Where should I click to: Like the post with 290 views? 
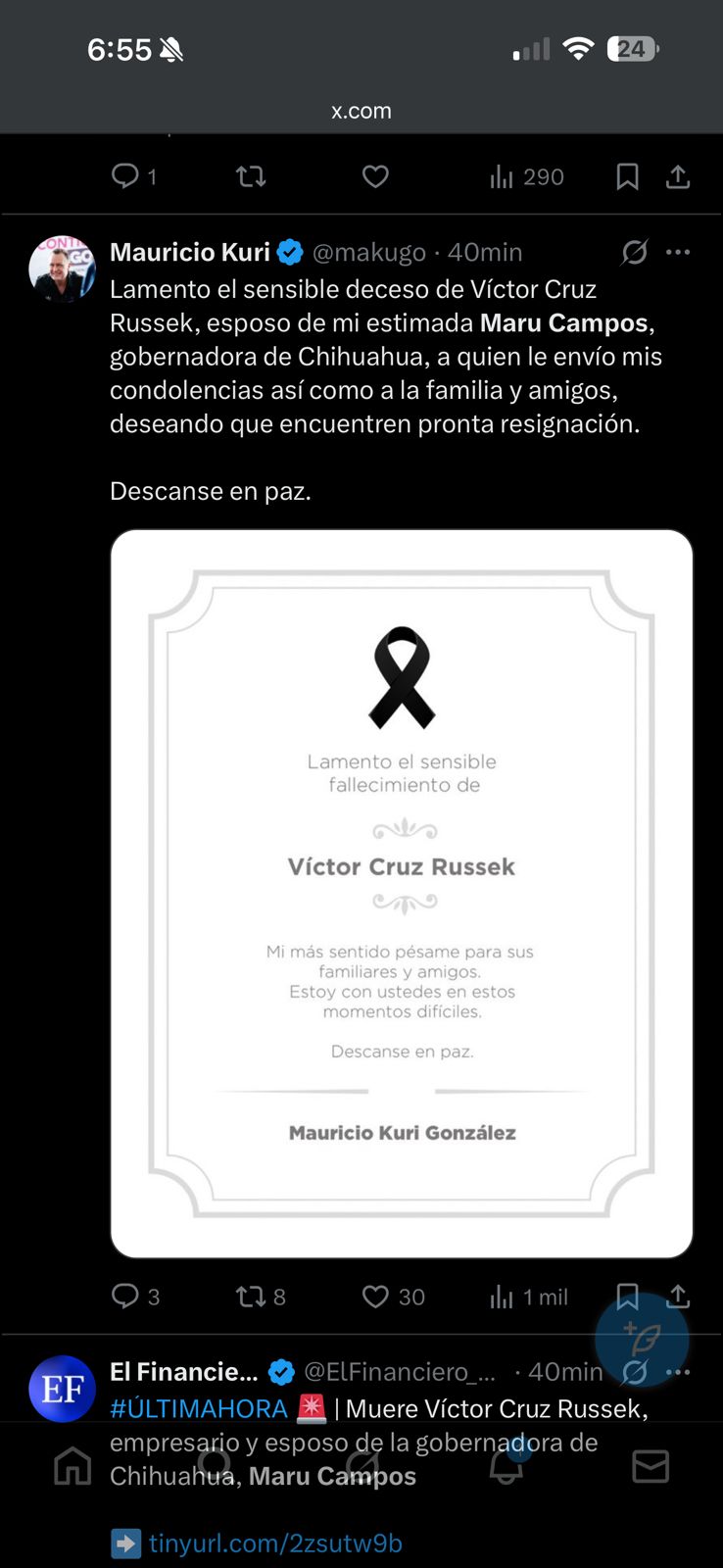375,176
